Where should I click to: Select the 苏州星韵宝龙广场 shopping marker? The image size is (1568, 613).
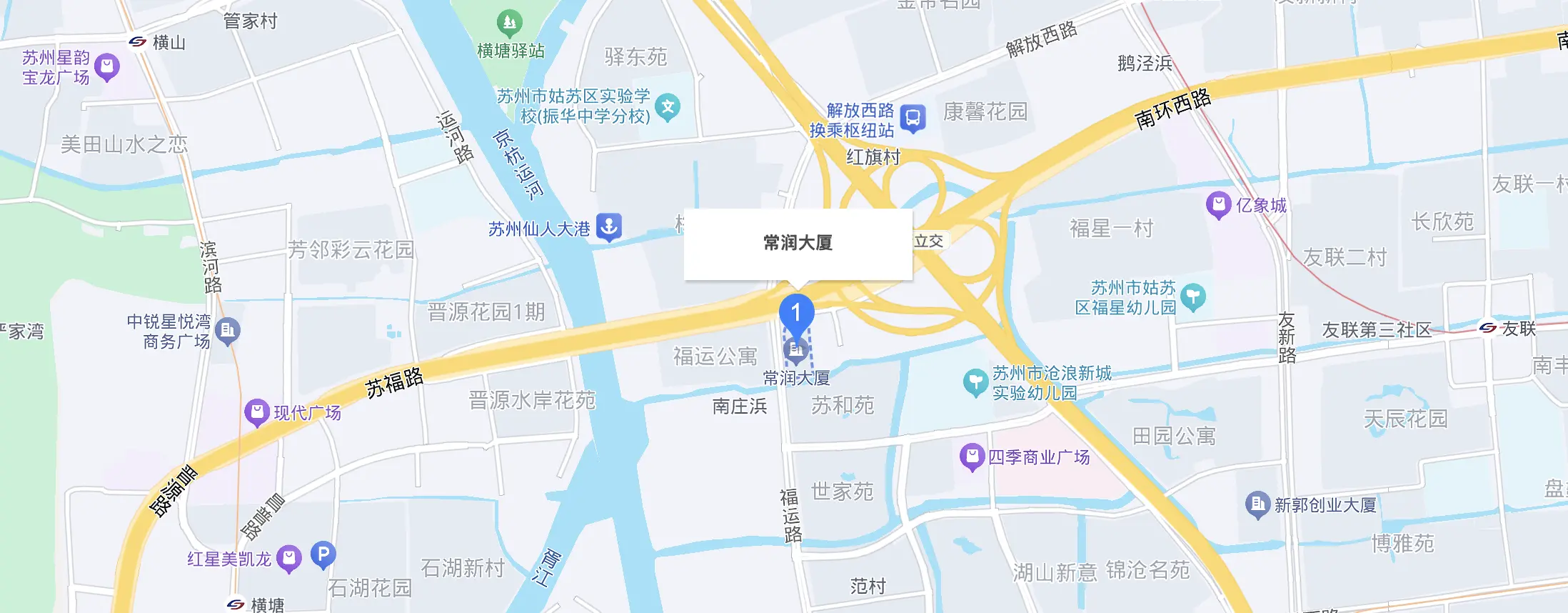(107, 67)
